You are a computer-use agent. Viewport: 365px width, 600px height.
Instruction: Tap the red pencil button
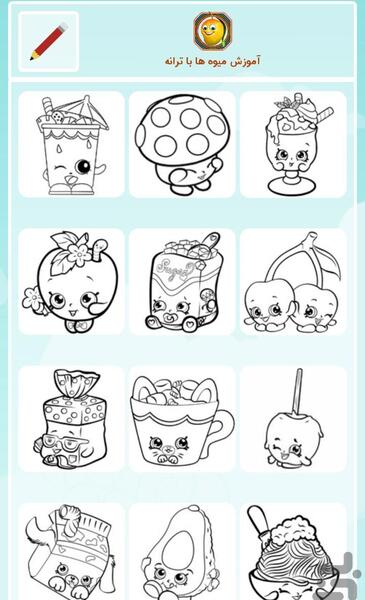click(49, 41)
